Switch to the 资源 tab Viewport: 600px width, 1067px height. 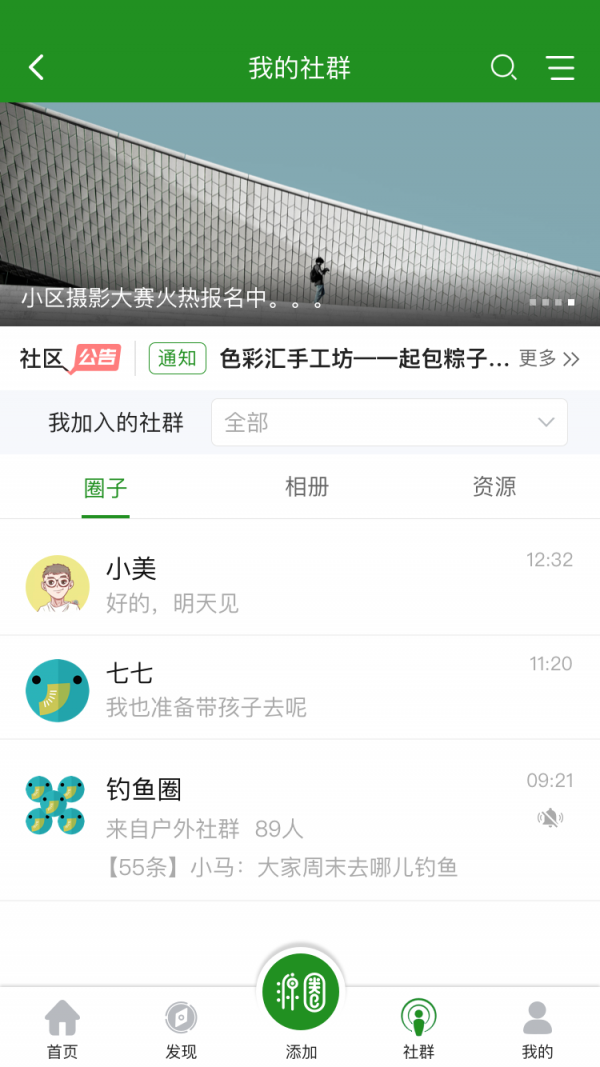click(x=494, y=487)
